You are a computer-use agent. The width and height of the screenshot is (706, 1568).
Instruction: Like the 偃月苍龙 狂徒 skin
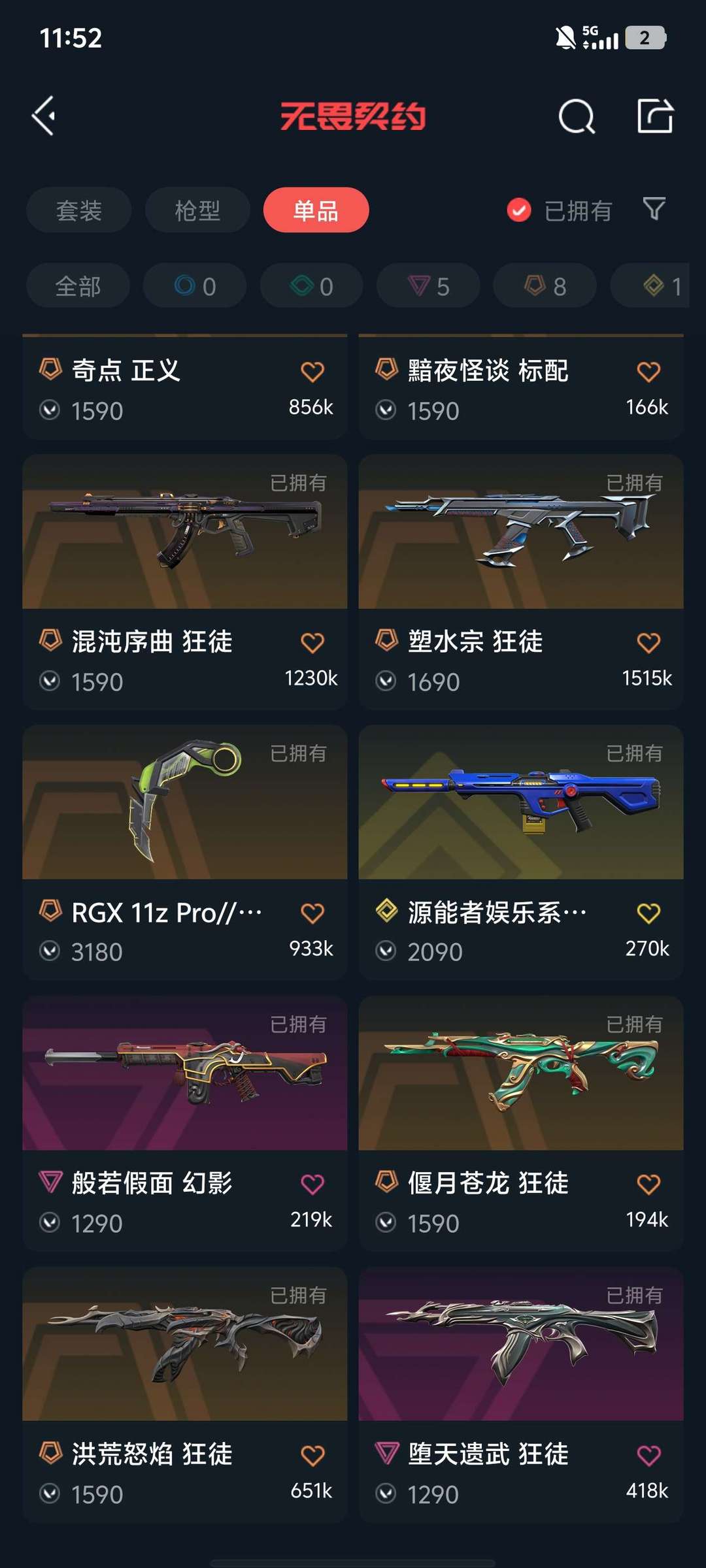pyautogui.click(x=648, y=1184)
